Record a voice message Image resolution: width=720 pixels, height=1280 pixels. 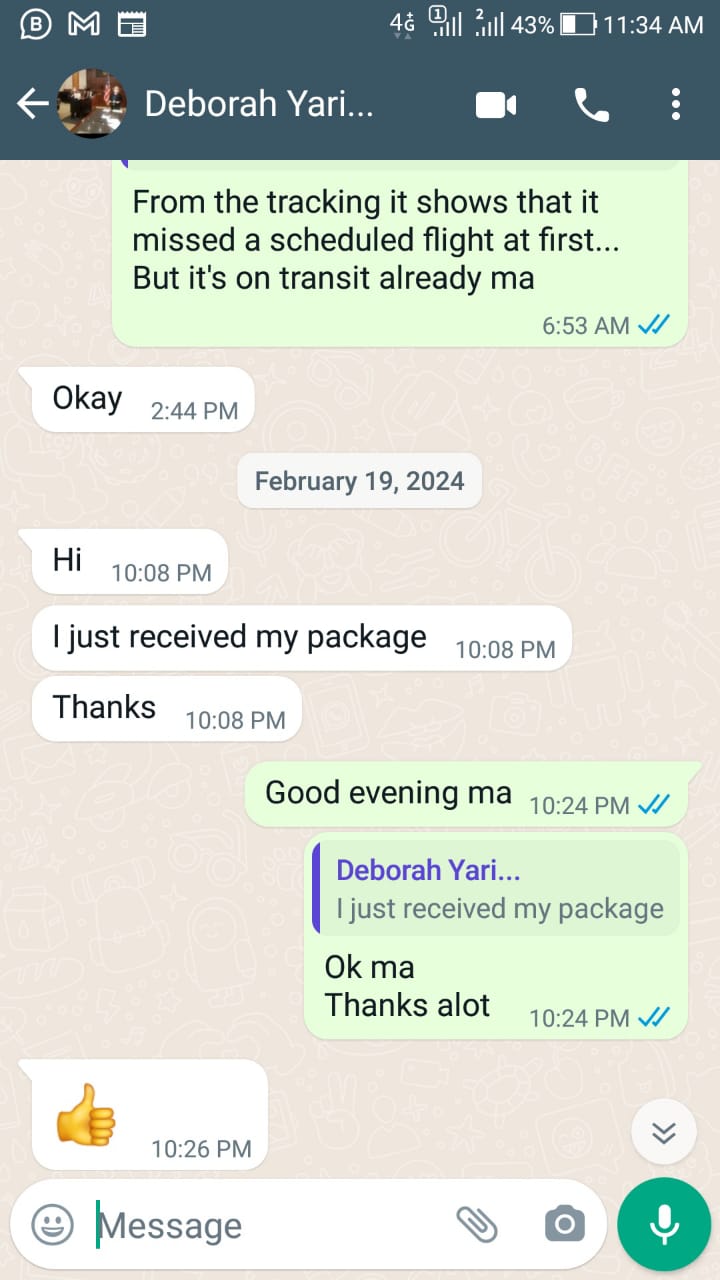[664, 1224]
